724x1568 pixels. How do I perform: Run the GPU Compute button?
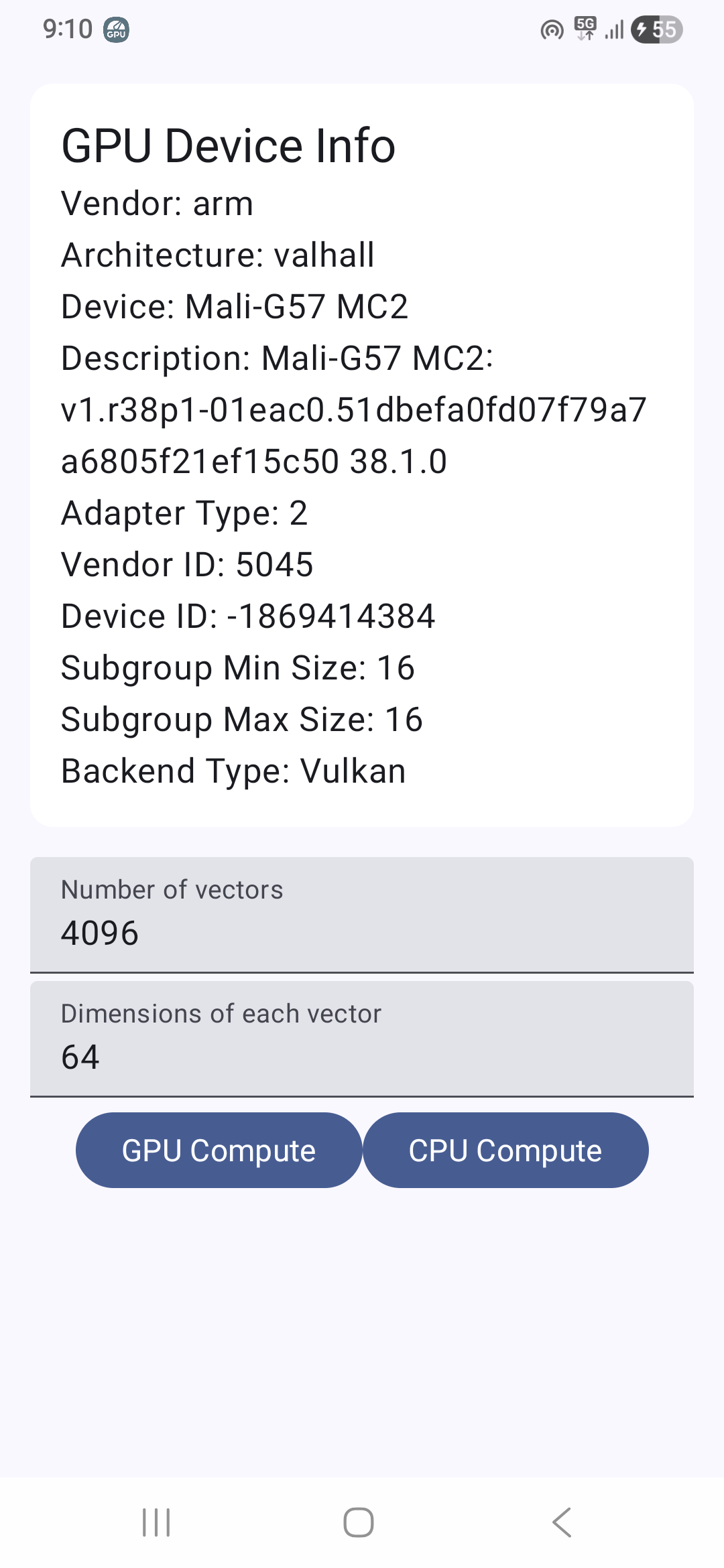point(219,1151)
